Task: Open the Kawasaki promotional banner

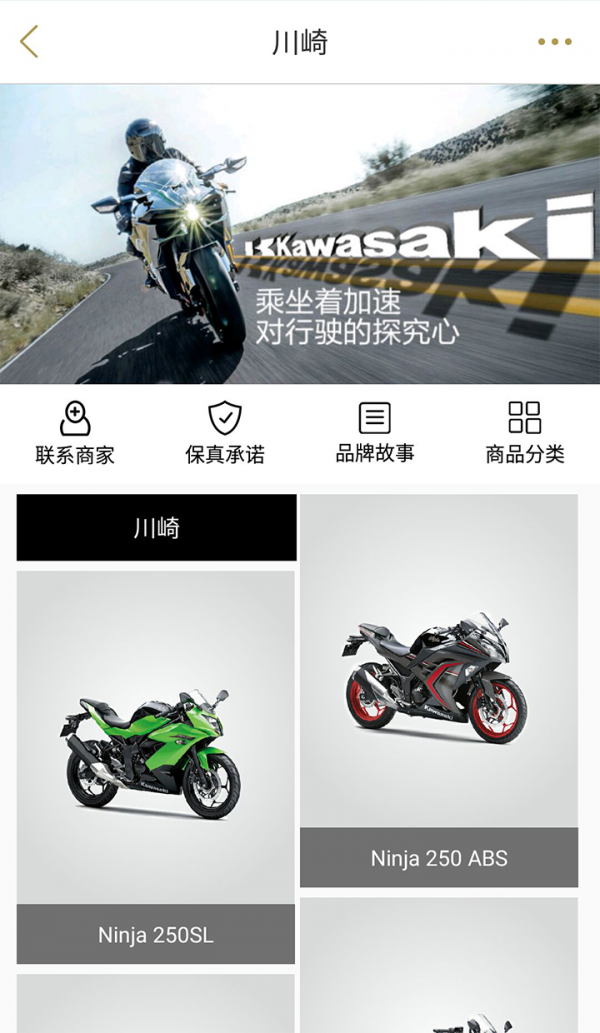Action: 300,234
